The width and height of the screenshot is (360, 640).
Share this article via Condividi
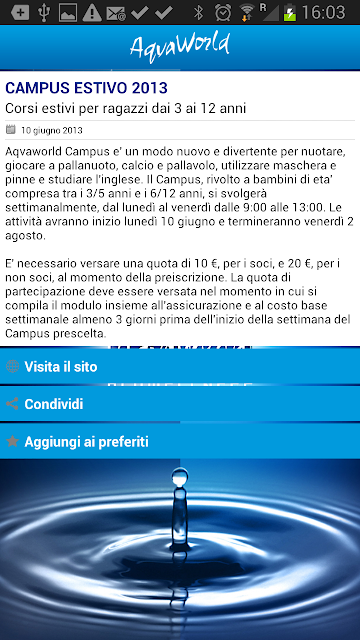[180, 404]
